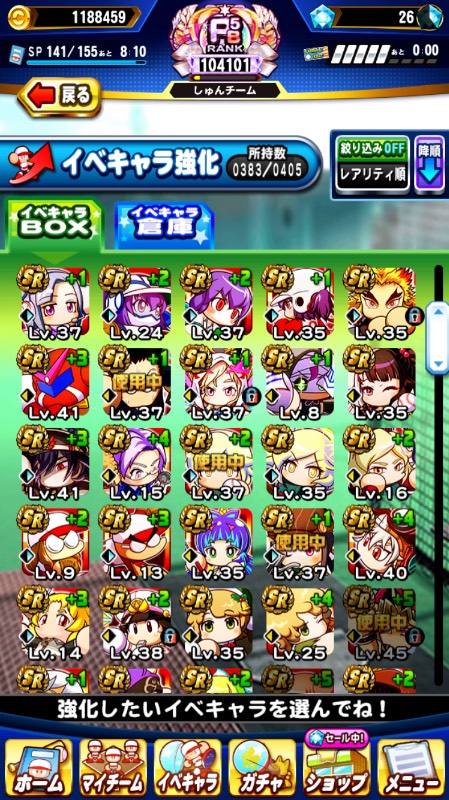Image resolution: width=449 pixels, height=800 pixels.
Task: Select the Lv.9 SR character card
Action: [x=54, y=543]
